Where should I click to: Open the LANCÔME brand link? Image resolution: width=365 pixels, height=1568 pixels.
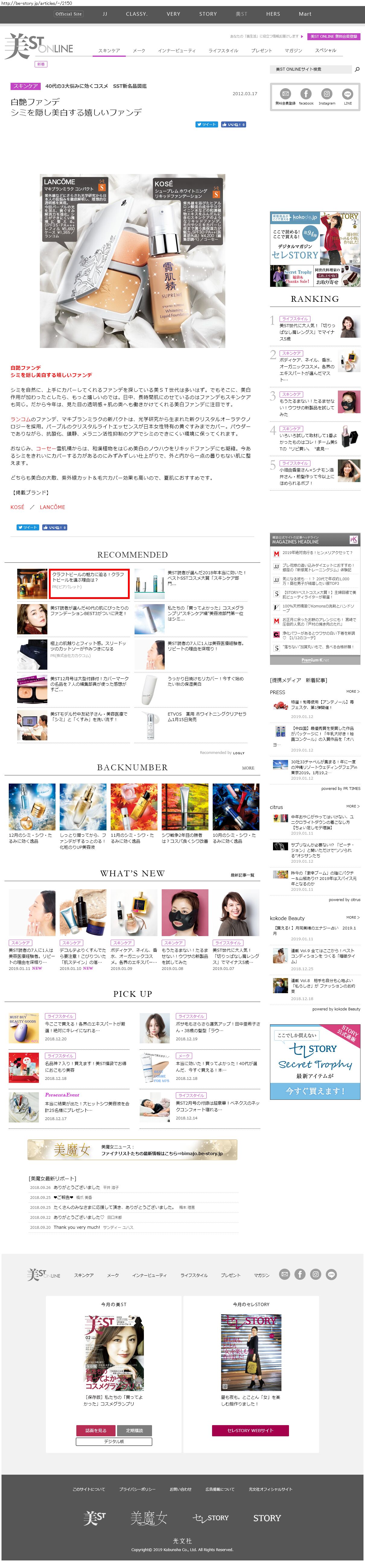click(x=52, y=507)
